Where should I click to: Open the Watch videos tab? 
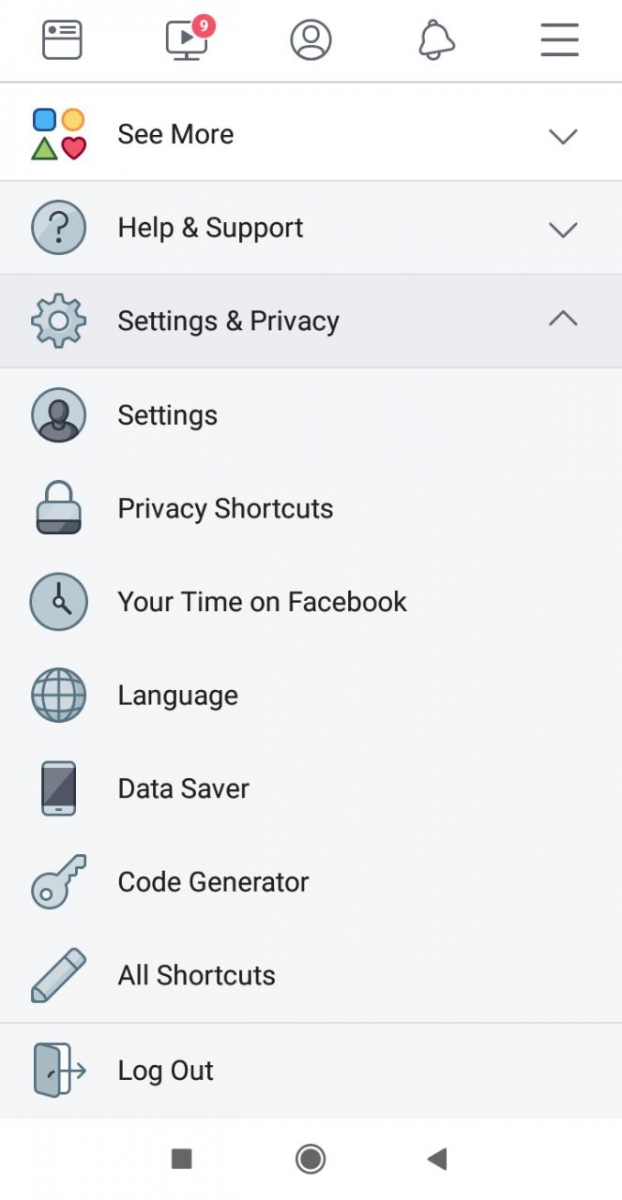click(x=187, y=40)
